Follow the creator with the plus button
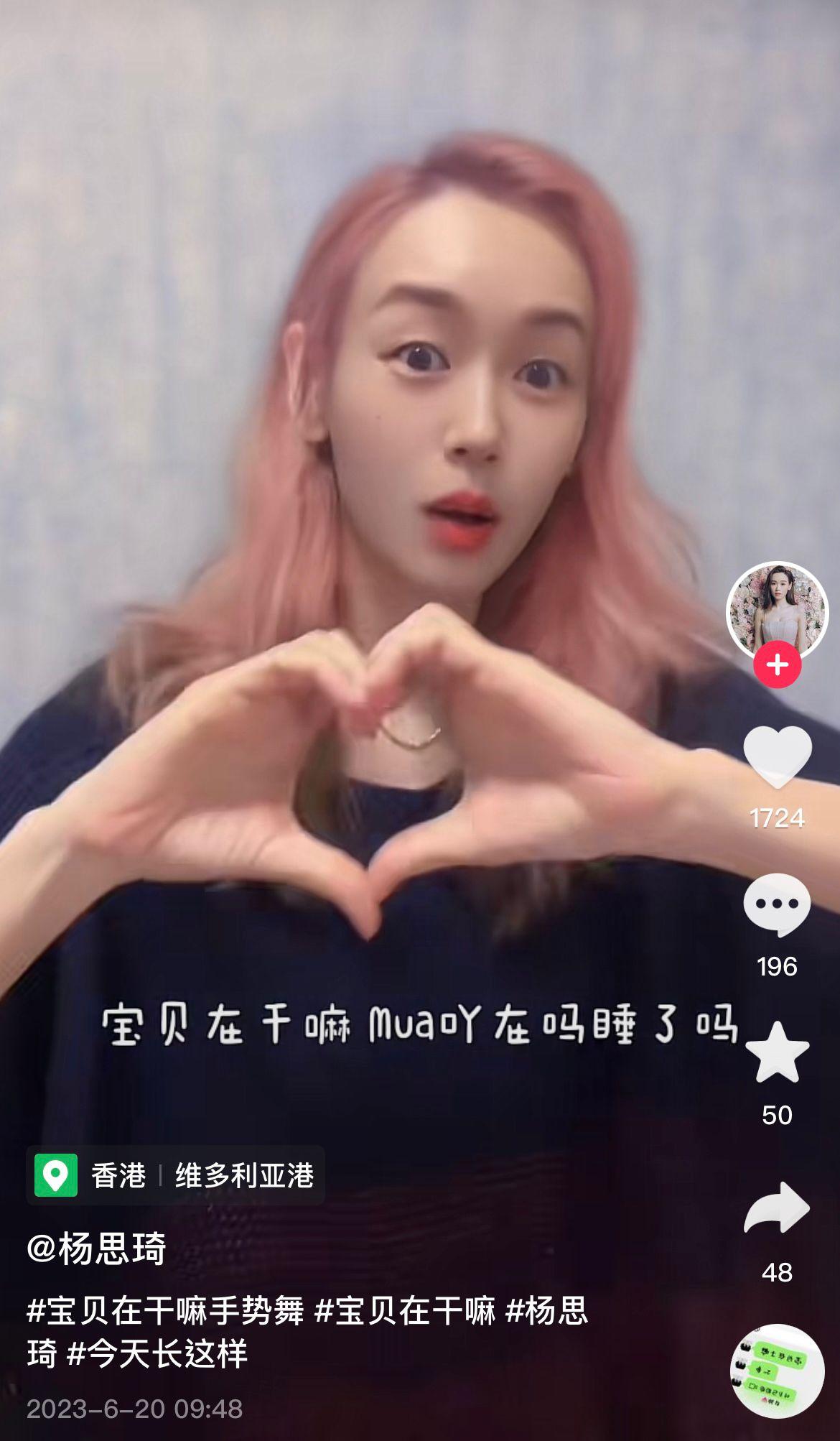The height and width of the screenshot is (1441, 840). pyautogui.click(x=777, y=664)
